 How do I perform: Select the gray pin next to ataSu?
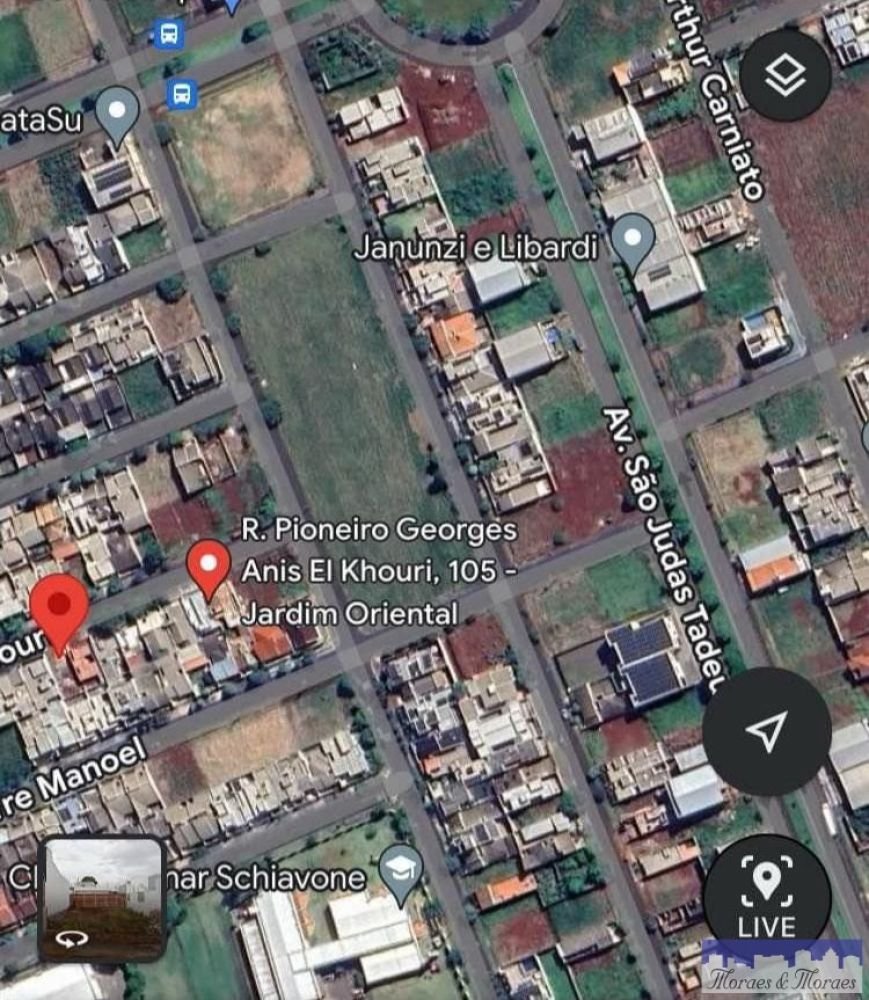click(119, 112)
